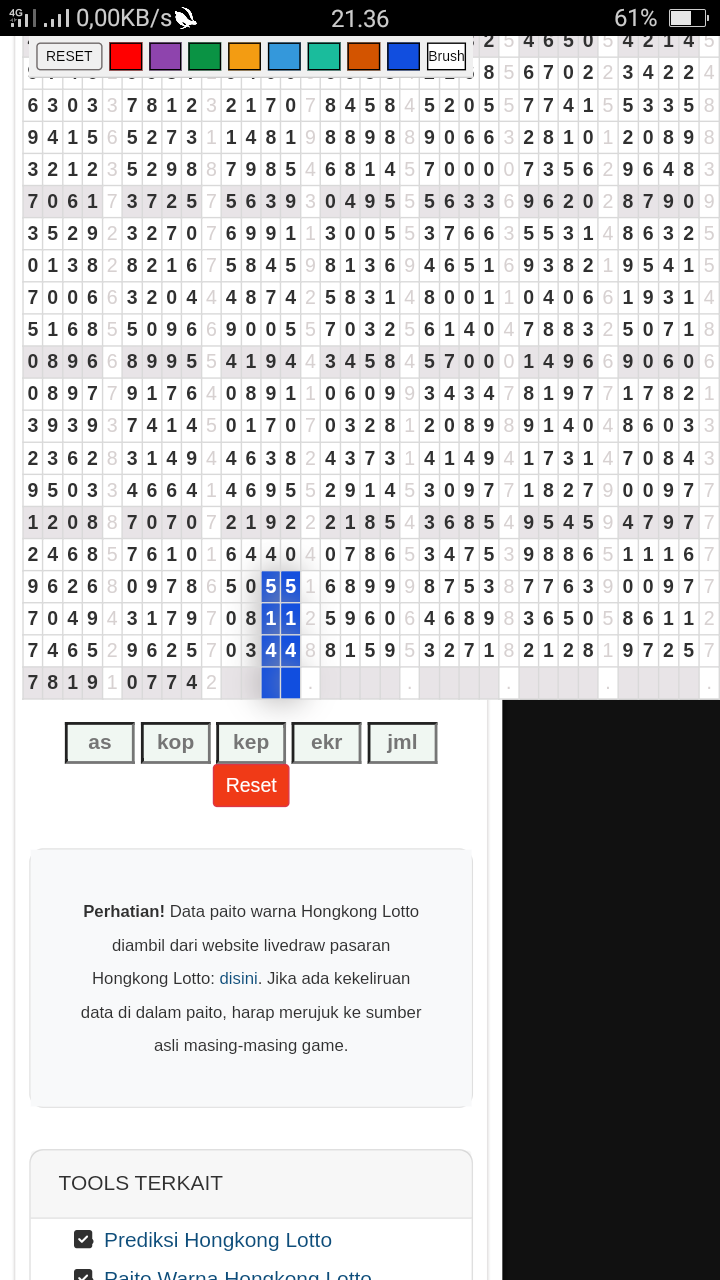Image resolution: width=720 pixels, height=1280 pixels.
Task: Choose the green color swatch
Action: [x=205, y=56]
